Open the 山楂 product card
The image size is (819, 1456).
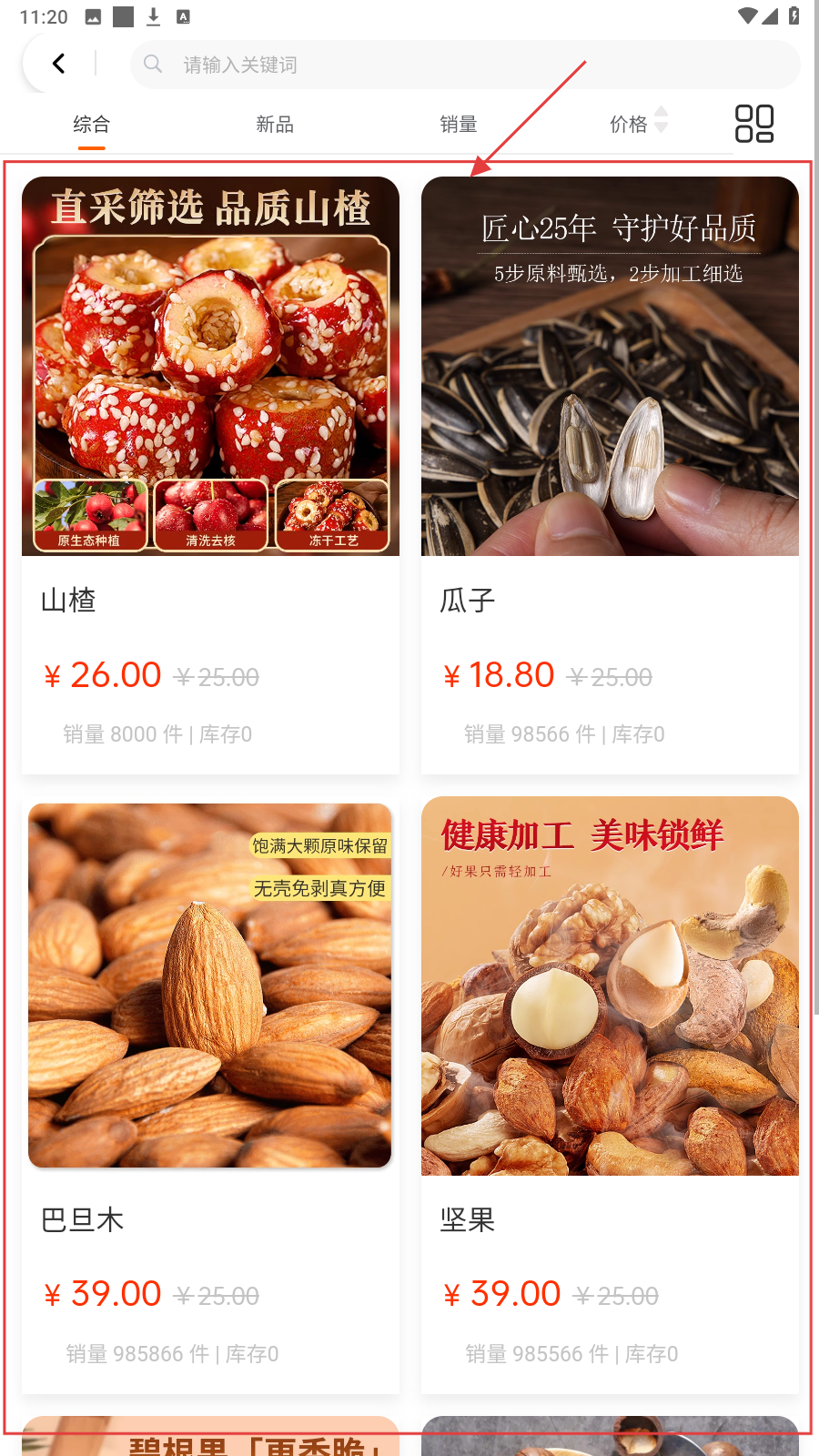point(210,473)
